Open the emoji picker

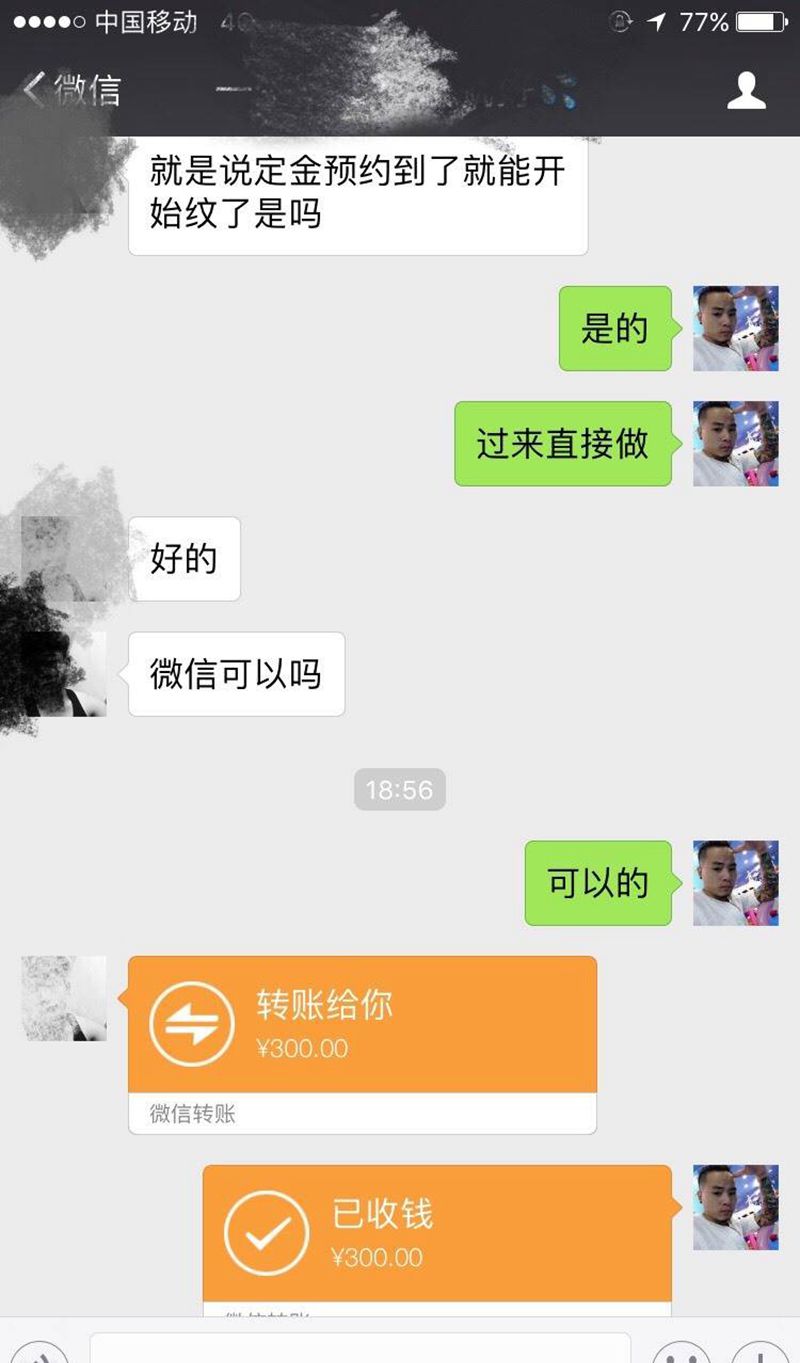[682, 1352]
